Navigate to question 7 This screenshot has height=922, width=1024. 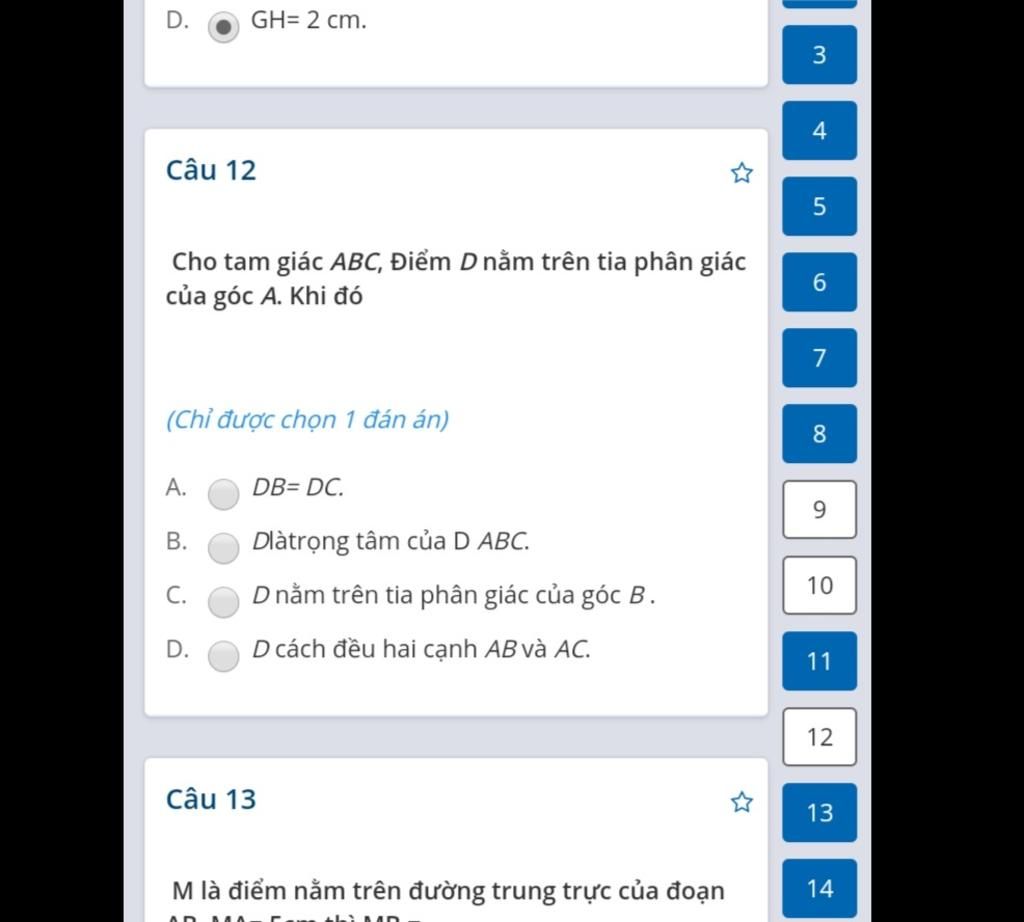point(819,358)
